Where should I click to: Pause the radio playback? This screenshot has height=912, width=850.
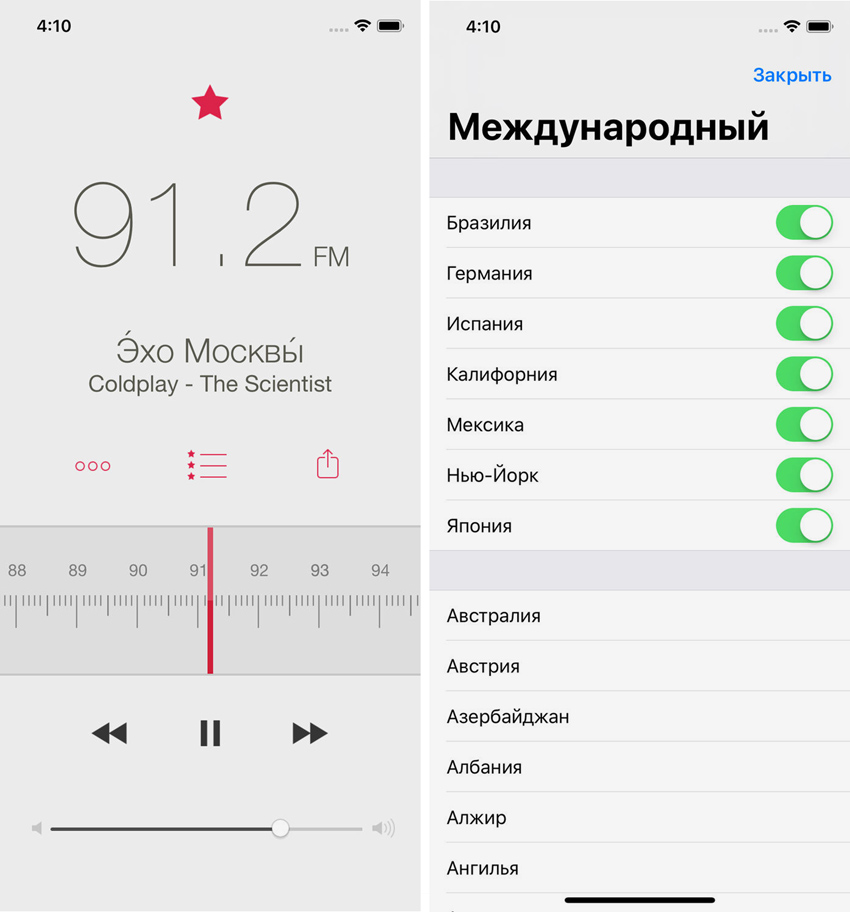coord(210,733)
